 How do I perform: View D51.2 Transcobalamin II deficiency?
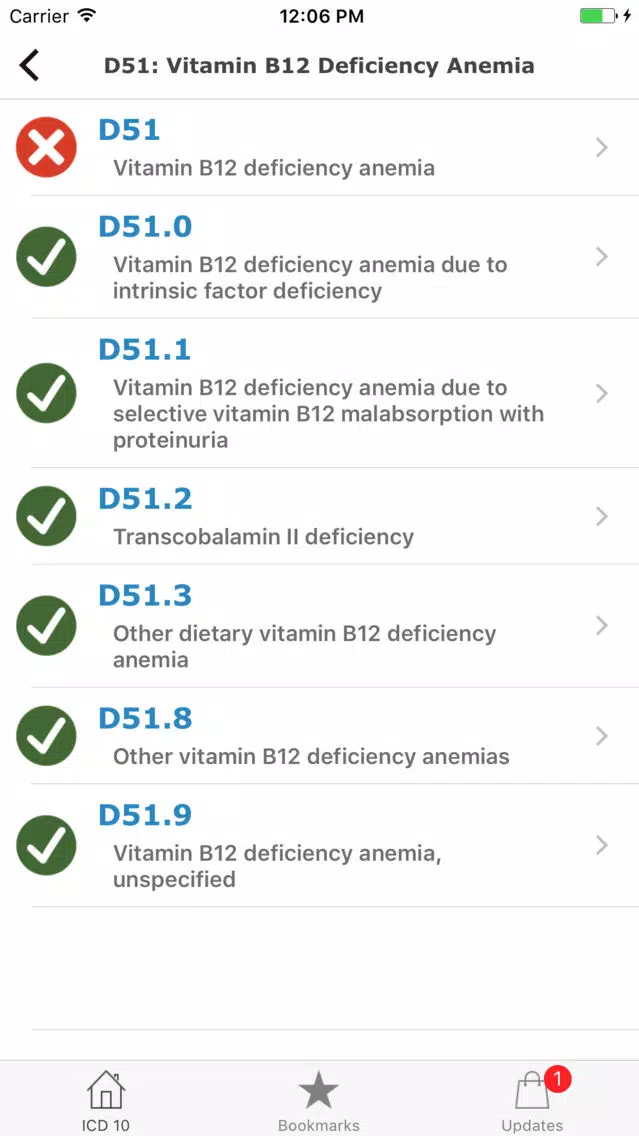(320, 517)
